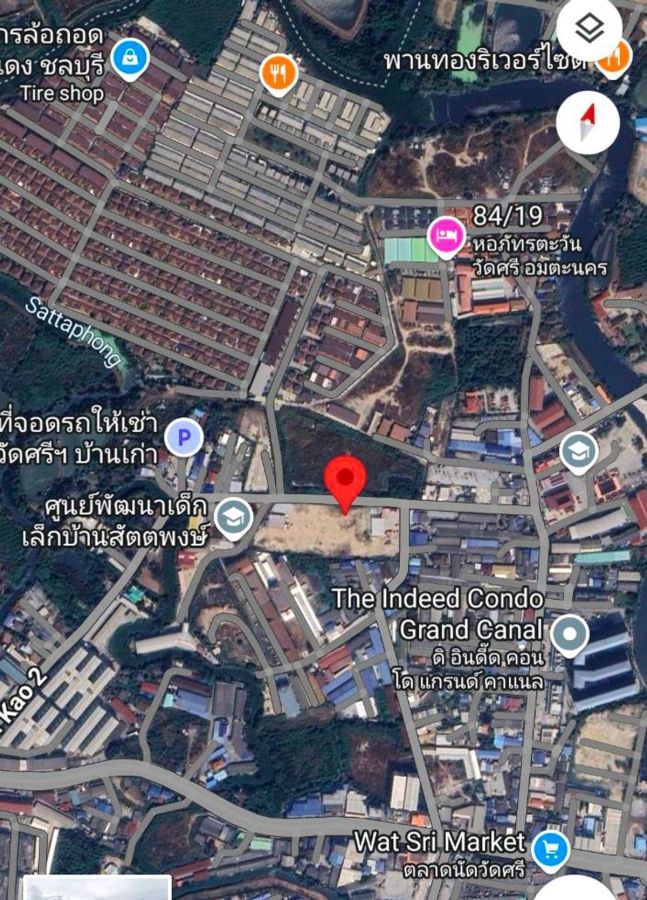Select the Wat Sri Market shopping marker

549,850
